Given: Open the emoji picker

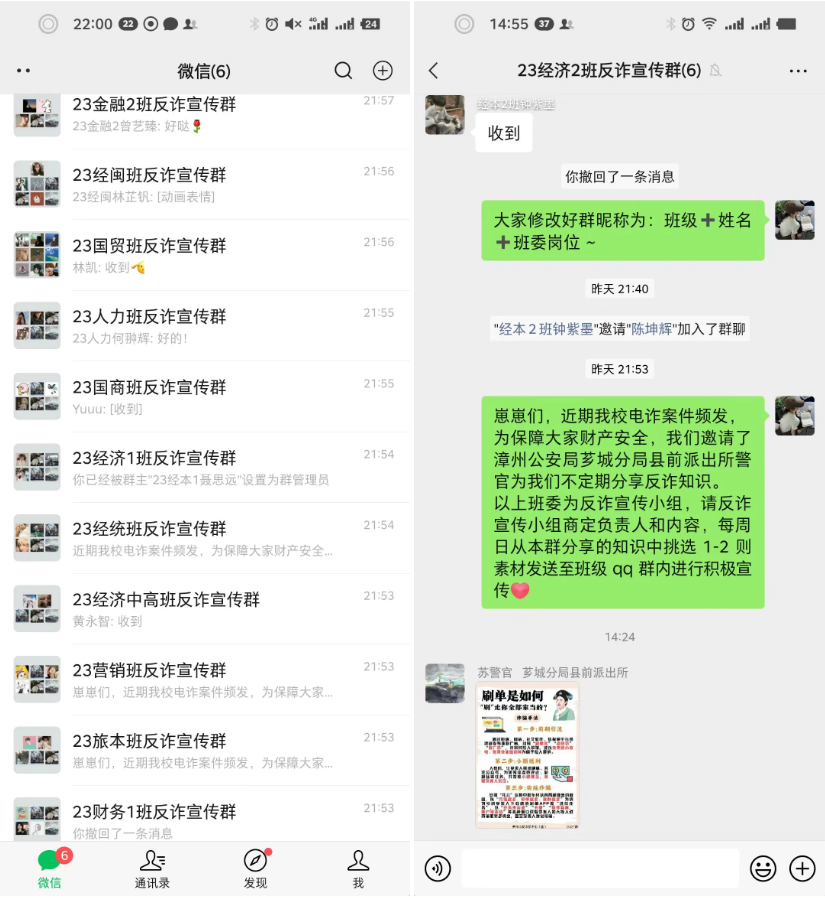Looking at the screenshot, I should (763, 868).
